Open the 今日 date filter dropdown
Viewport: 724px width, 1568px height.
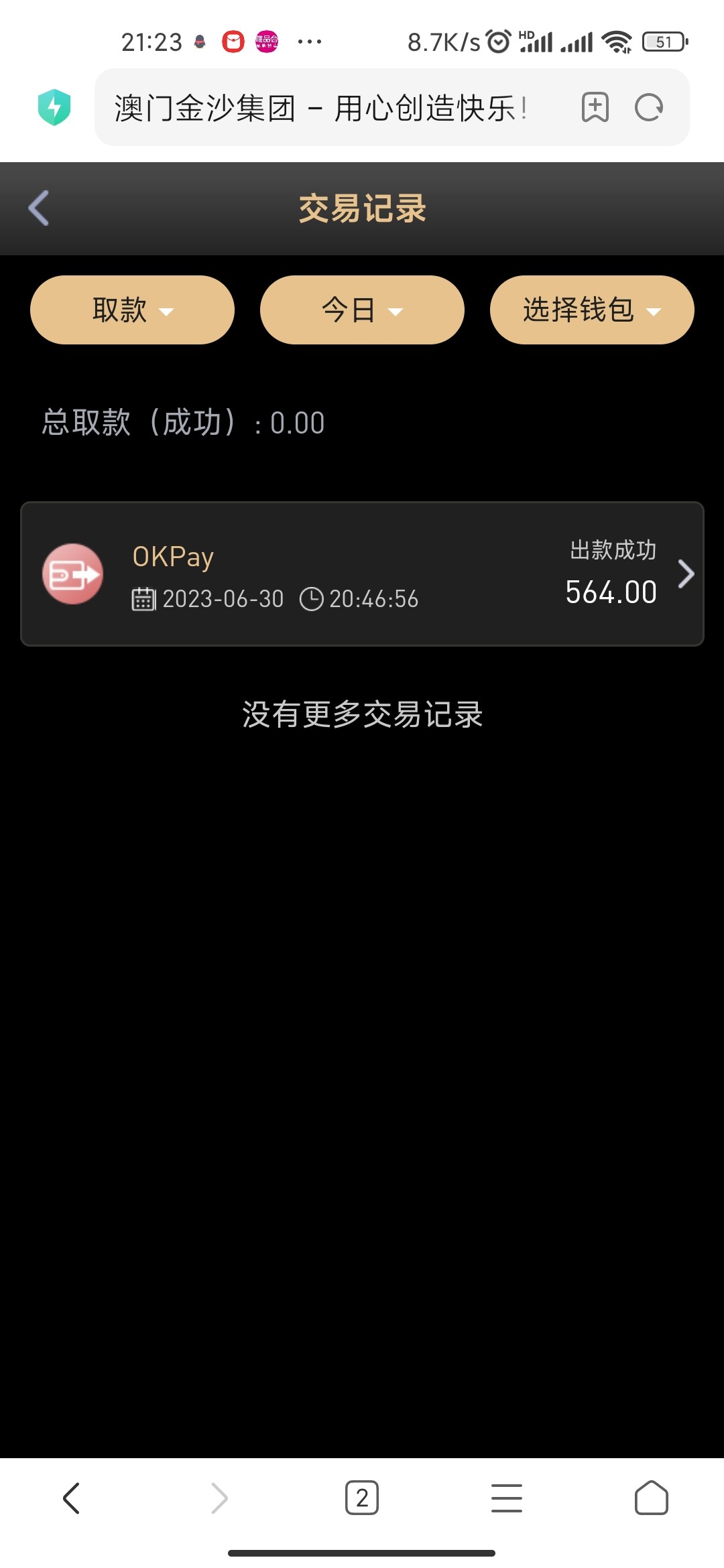362,310
